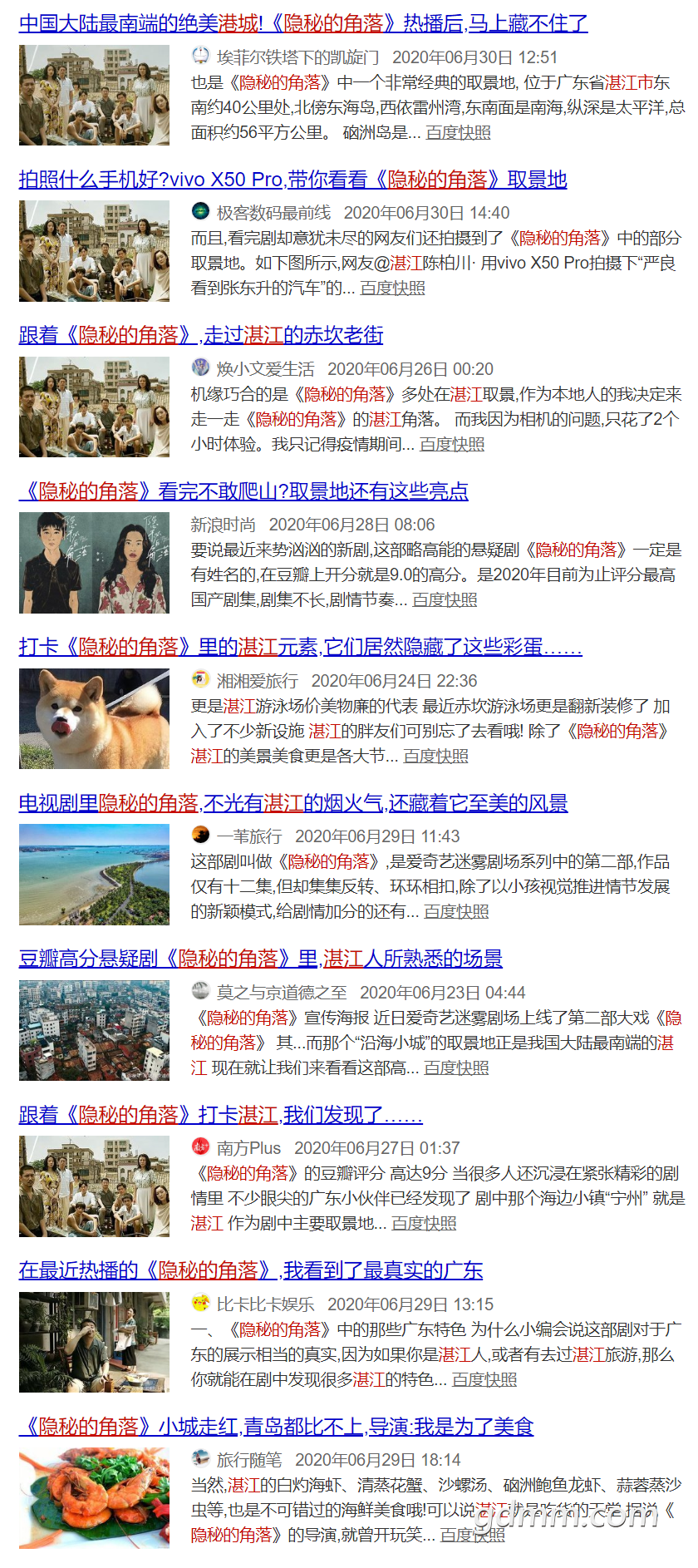Open 看完不敢爬山 取景地 article link
The height and width of the screenshot is (1568, 698).
click(243, 491)
